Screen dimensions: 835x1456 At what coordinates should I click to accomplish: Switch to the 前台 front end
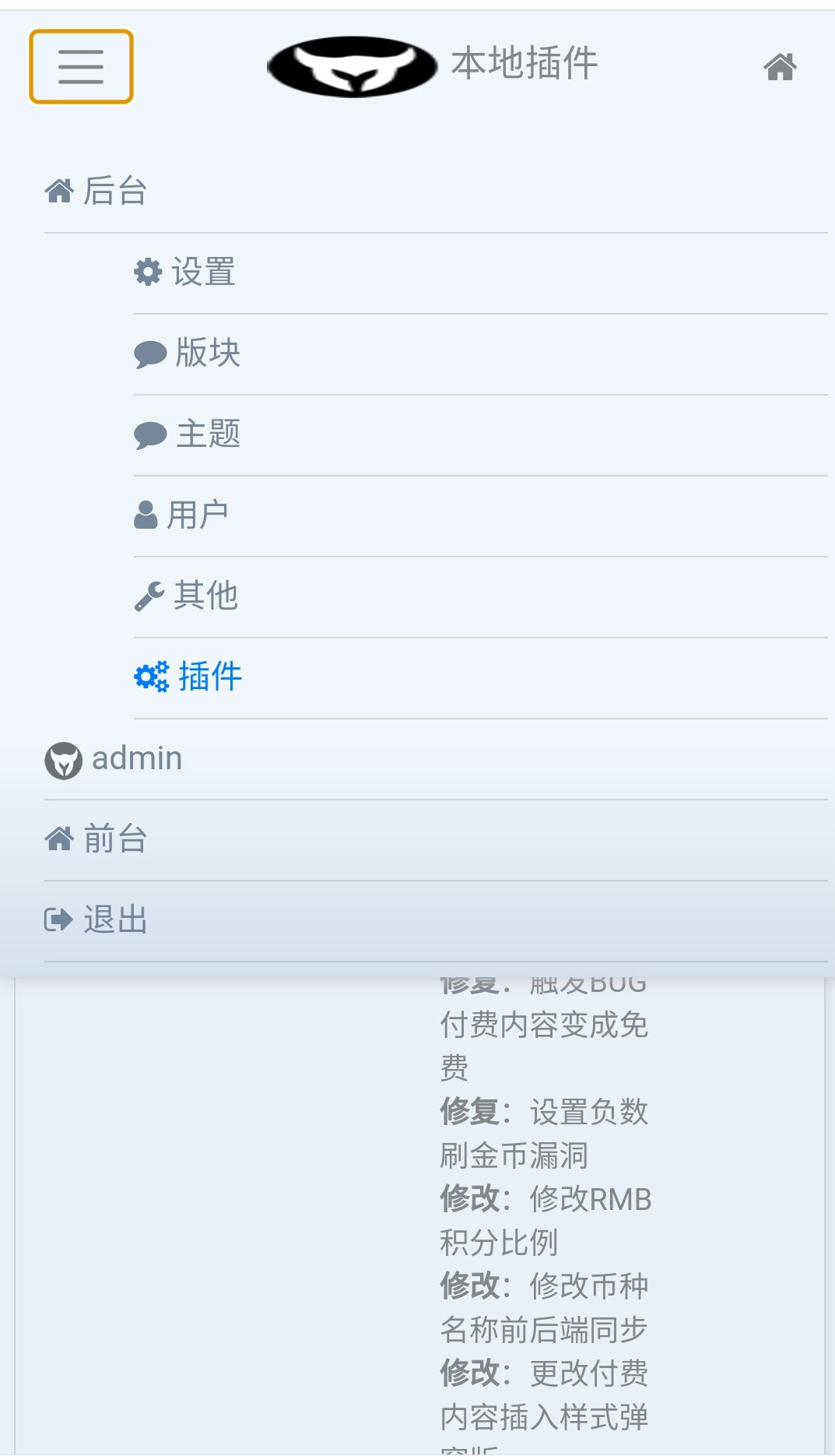coord(96,839)
